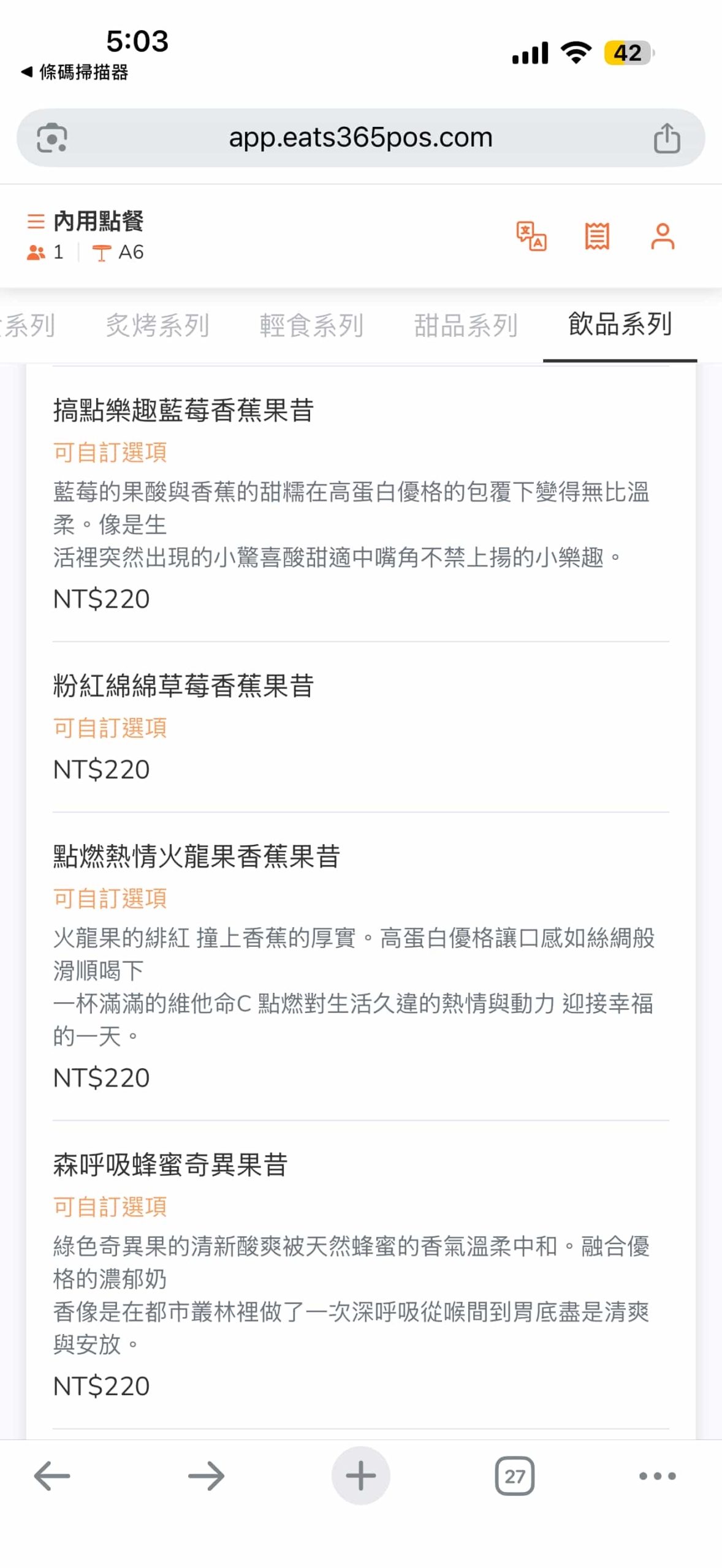Open 點燃熱情火龍果香蕉果昔 item

[x=196, y=856]
